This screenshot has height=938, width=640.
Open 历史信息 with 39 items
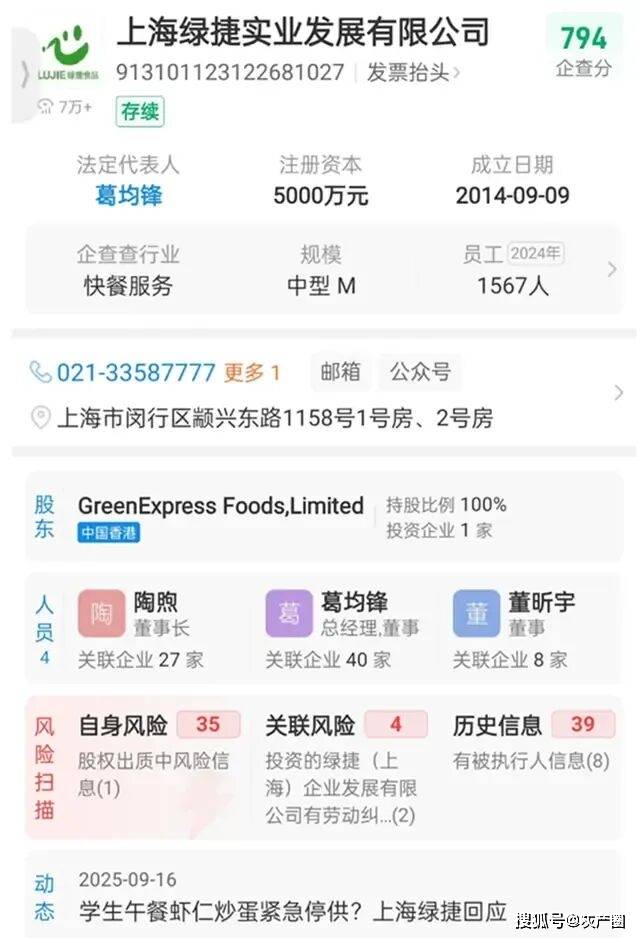(x=532, y=726)
